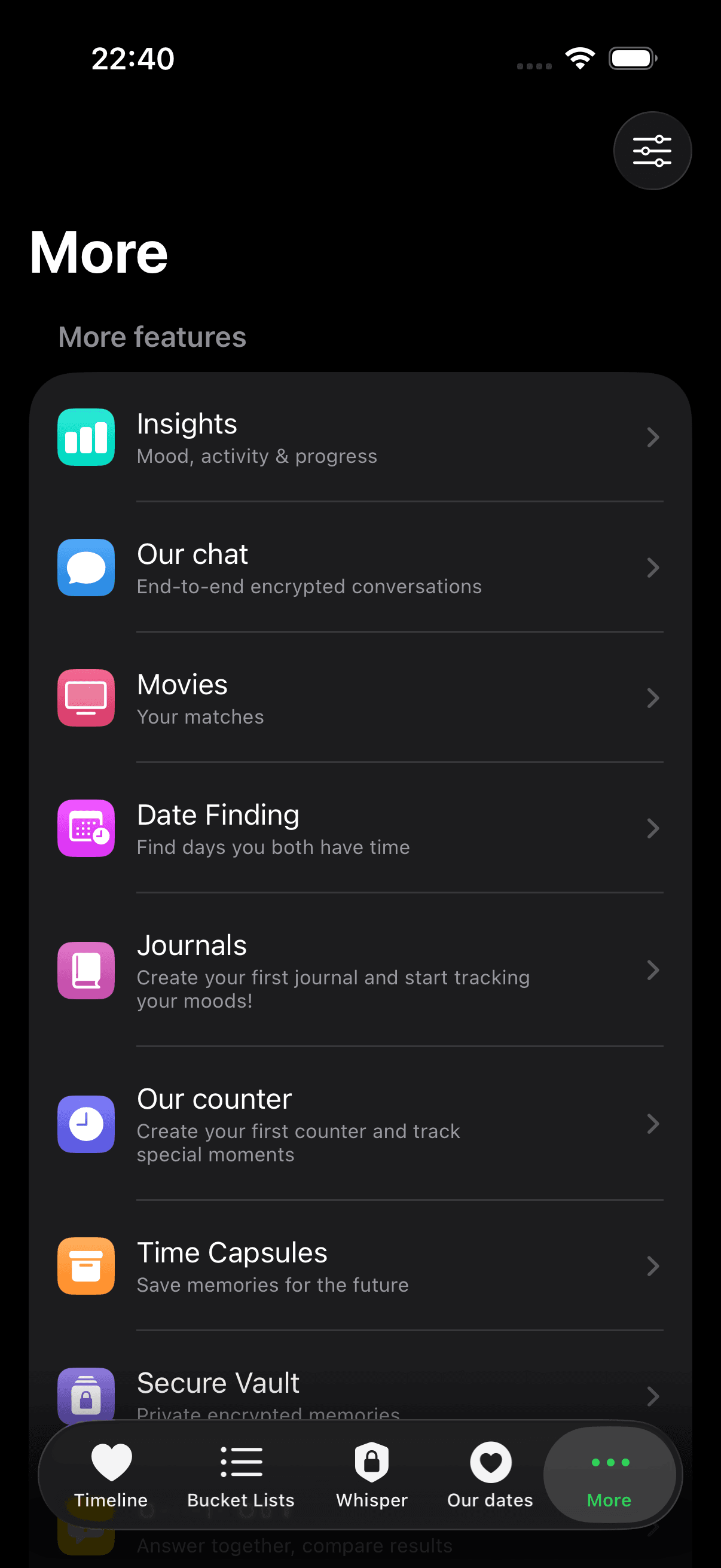Viewport: 721px width, 1568px height.
Task: Open the Movies row chevron
Action: (653, 698)
